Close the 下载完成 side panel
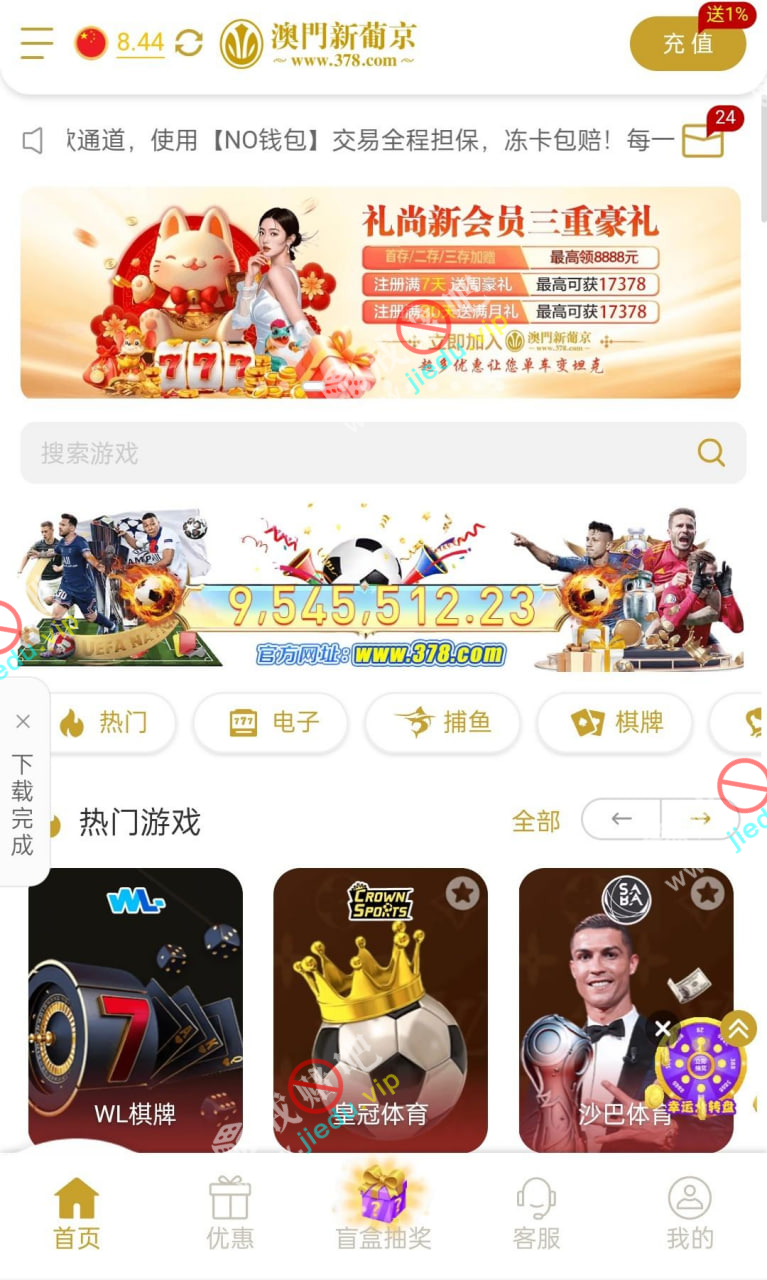This screenshot has height=1280, width=767. click(x=23, y=721)
